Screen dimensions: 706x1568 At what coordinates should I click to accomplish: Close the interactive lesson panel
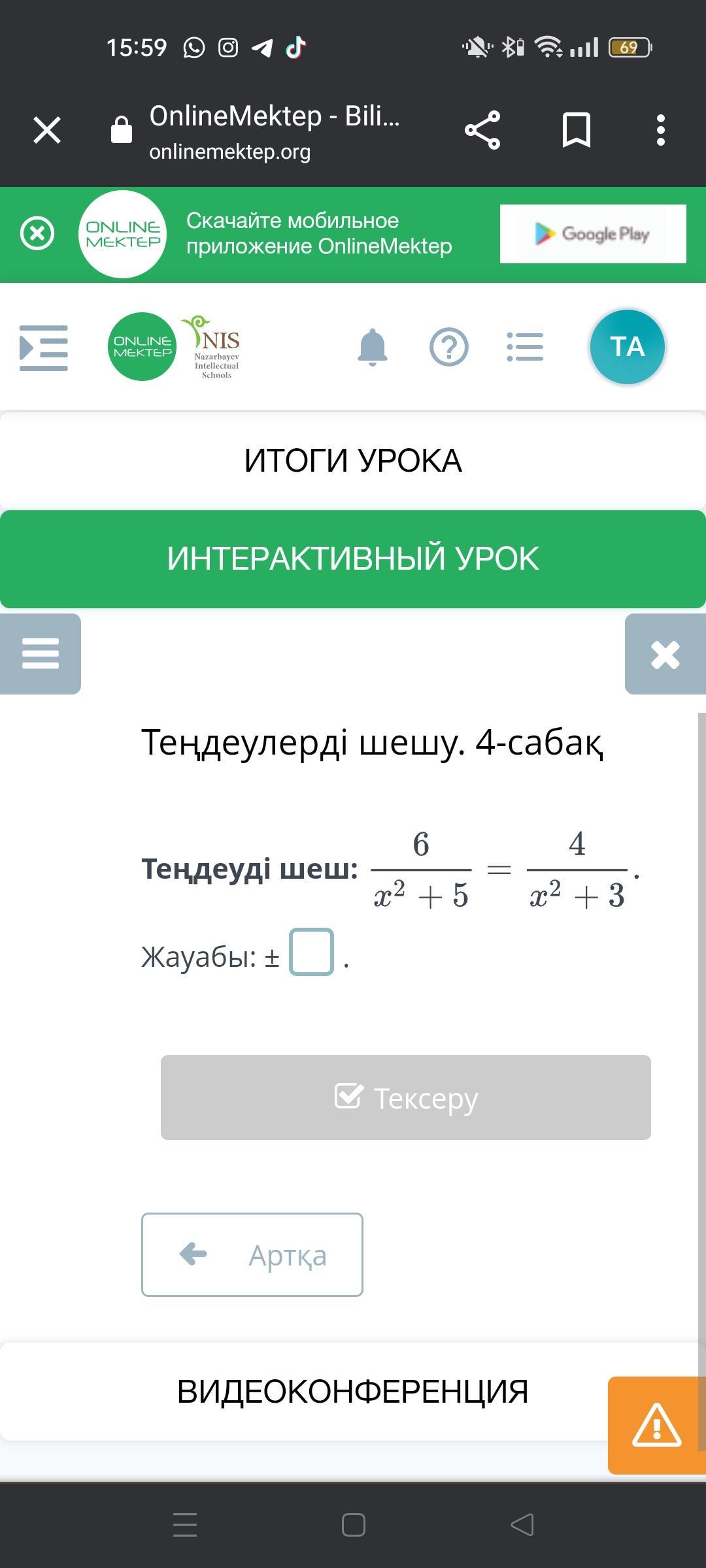coord(665,654)
